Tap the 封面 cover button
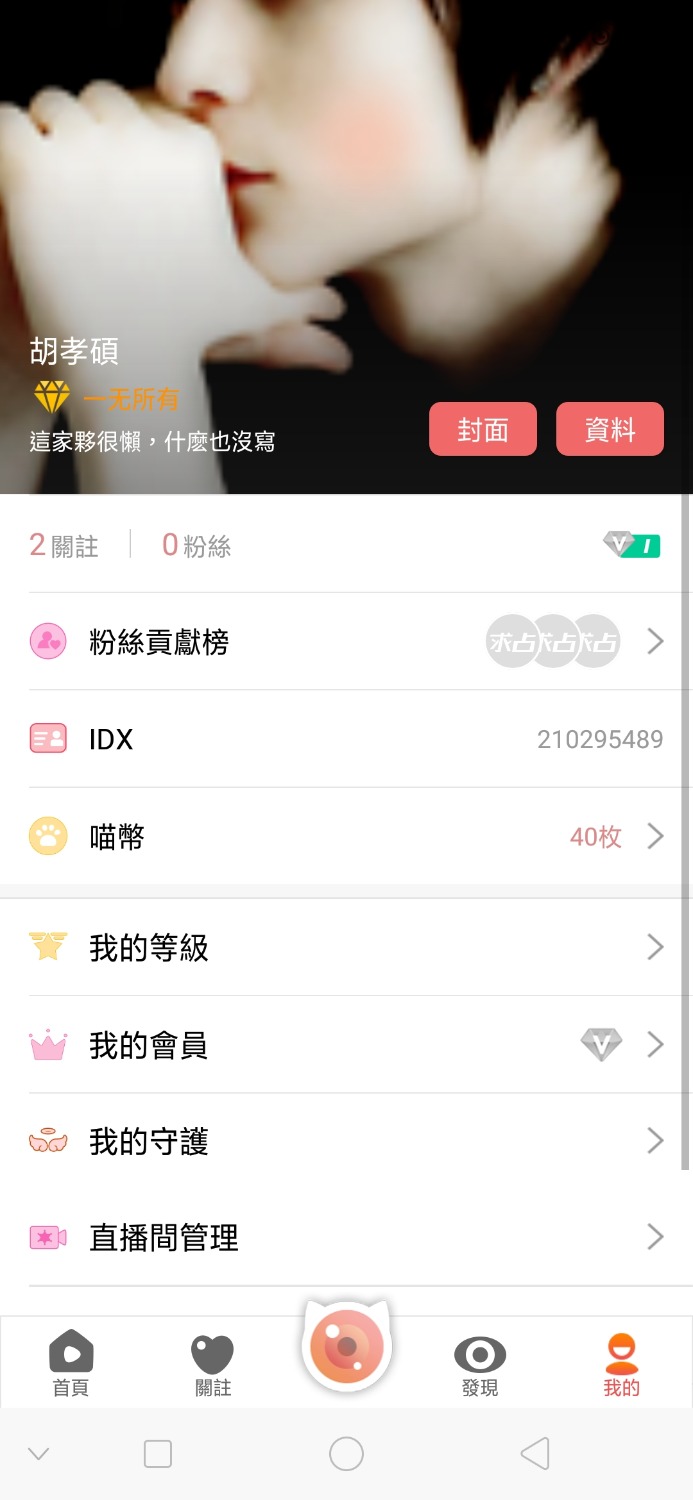 [x=483, y=429]
